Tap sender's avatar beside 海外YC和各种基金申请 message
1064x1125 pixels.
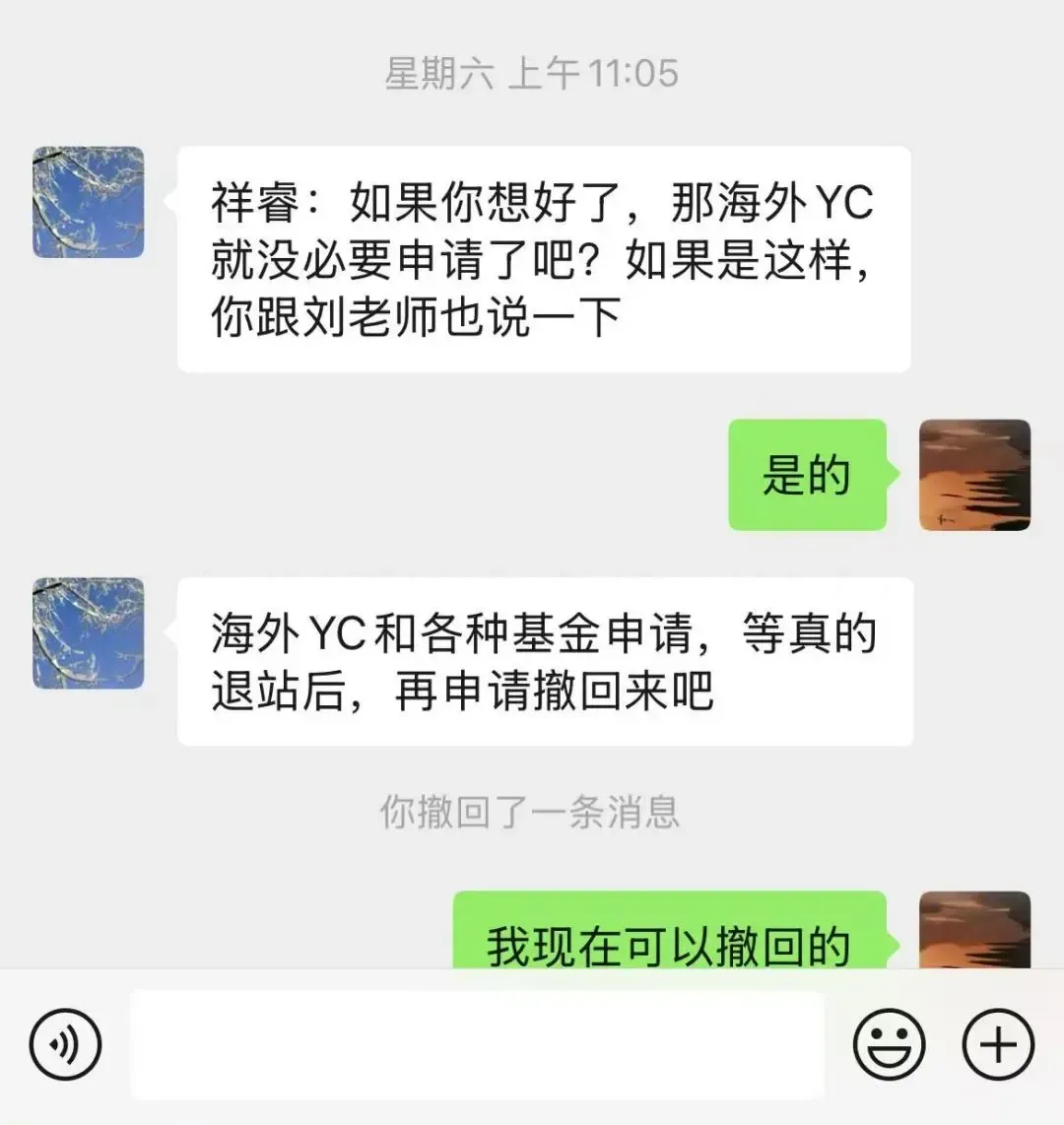click(89, 632)
